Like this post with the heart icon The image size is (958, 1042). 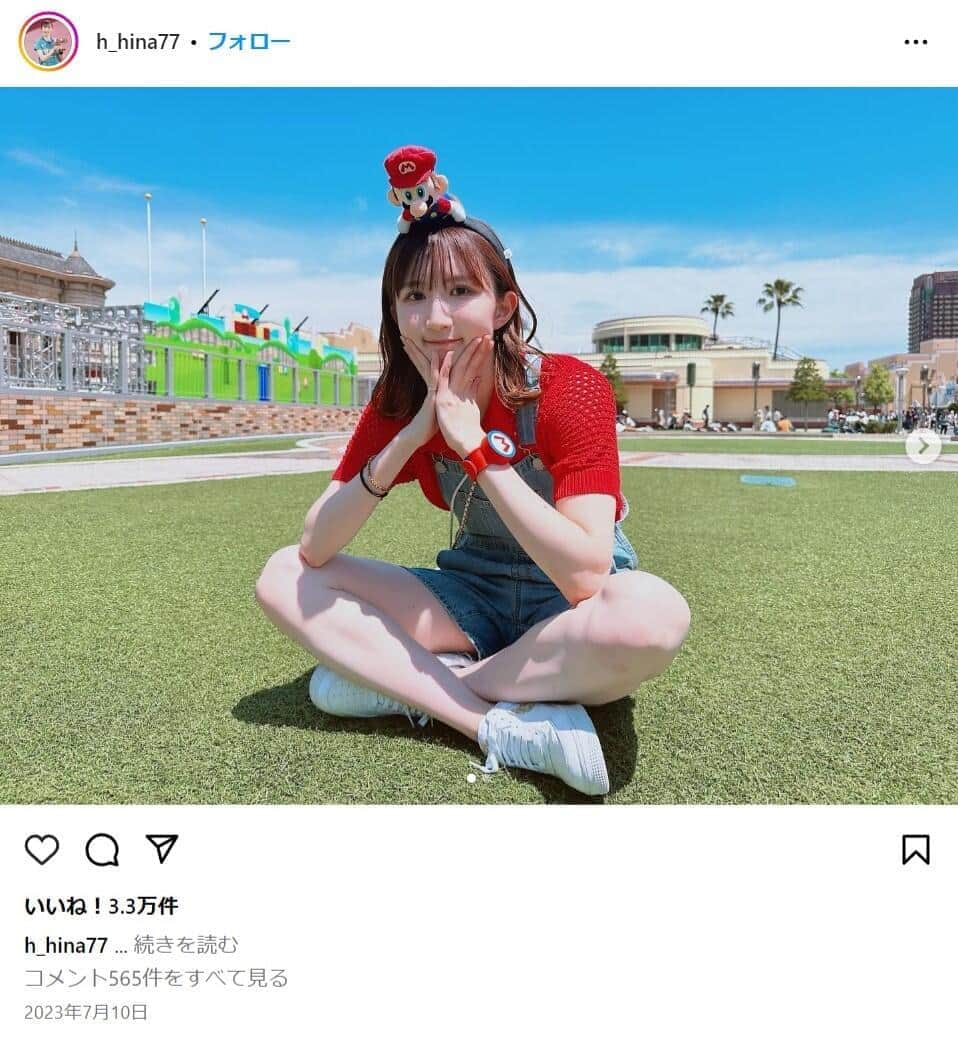[x=42, y=850]
